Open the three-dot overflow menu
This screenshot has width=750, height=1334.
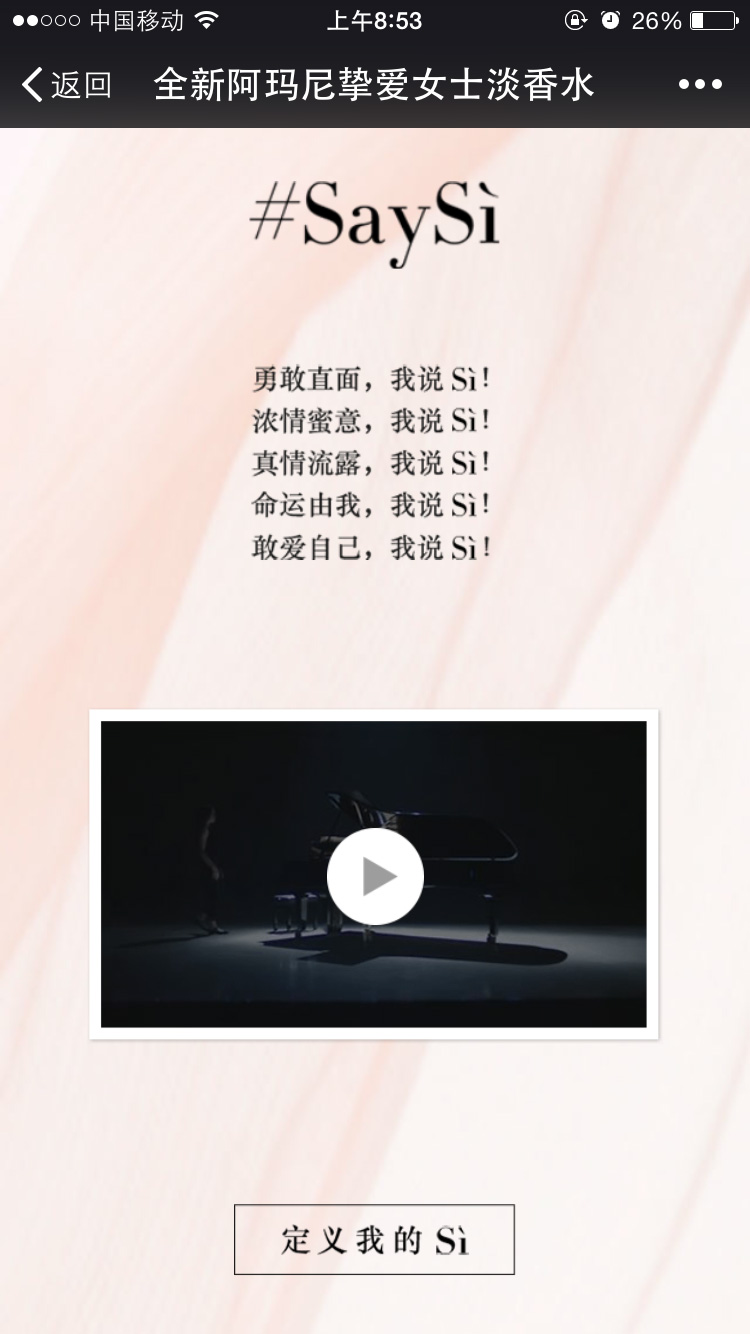[700, 85]
